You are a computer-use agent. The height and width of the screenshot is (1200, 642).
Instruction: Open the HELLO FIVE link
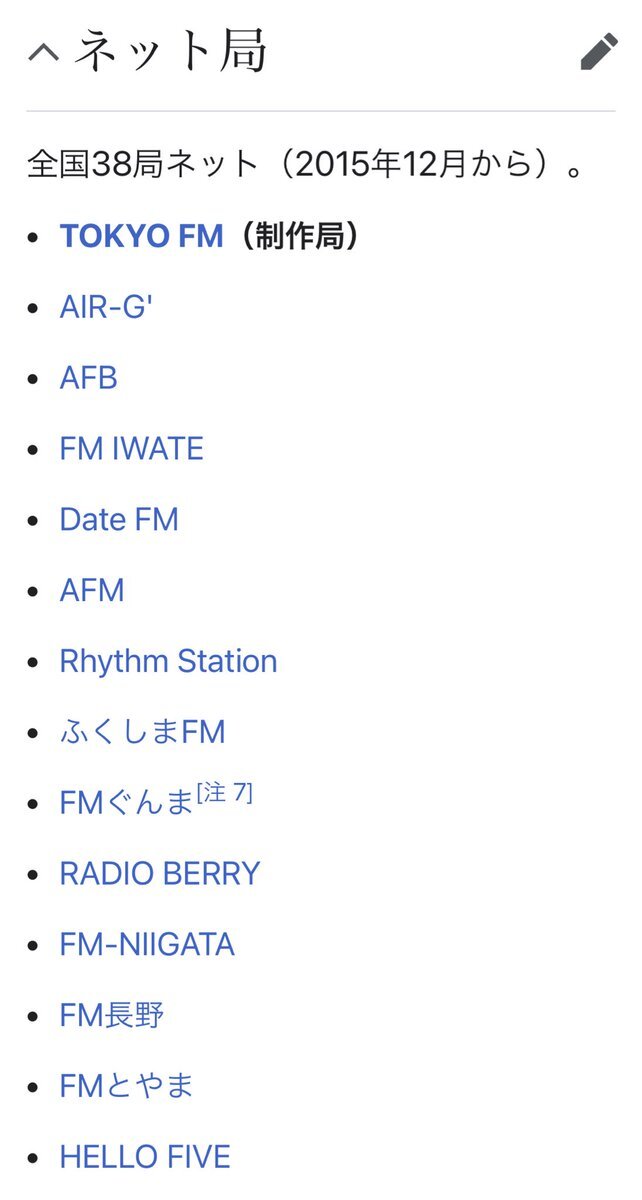pyautogui.click(x=145, y=1158)
